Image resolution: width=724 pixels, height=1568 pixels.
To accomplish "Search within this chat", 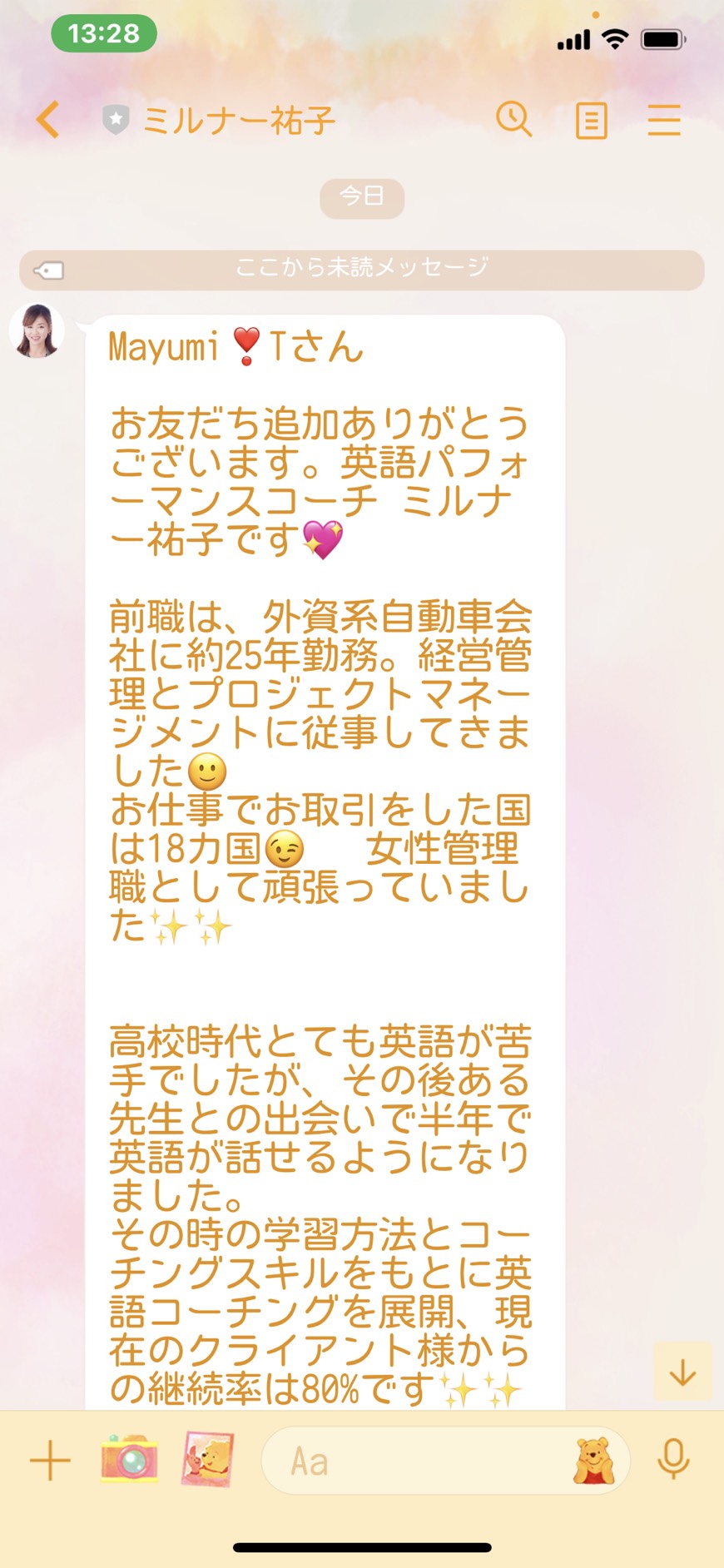I will pos(513,120).
